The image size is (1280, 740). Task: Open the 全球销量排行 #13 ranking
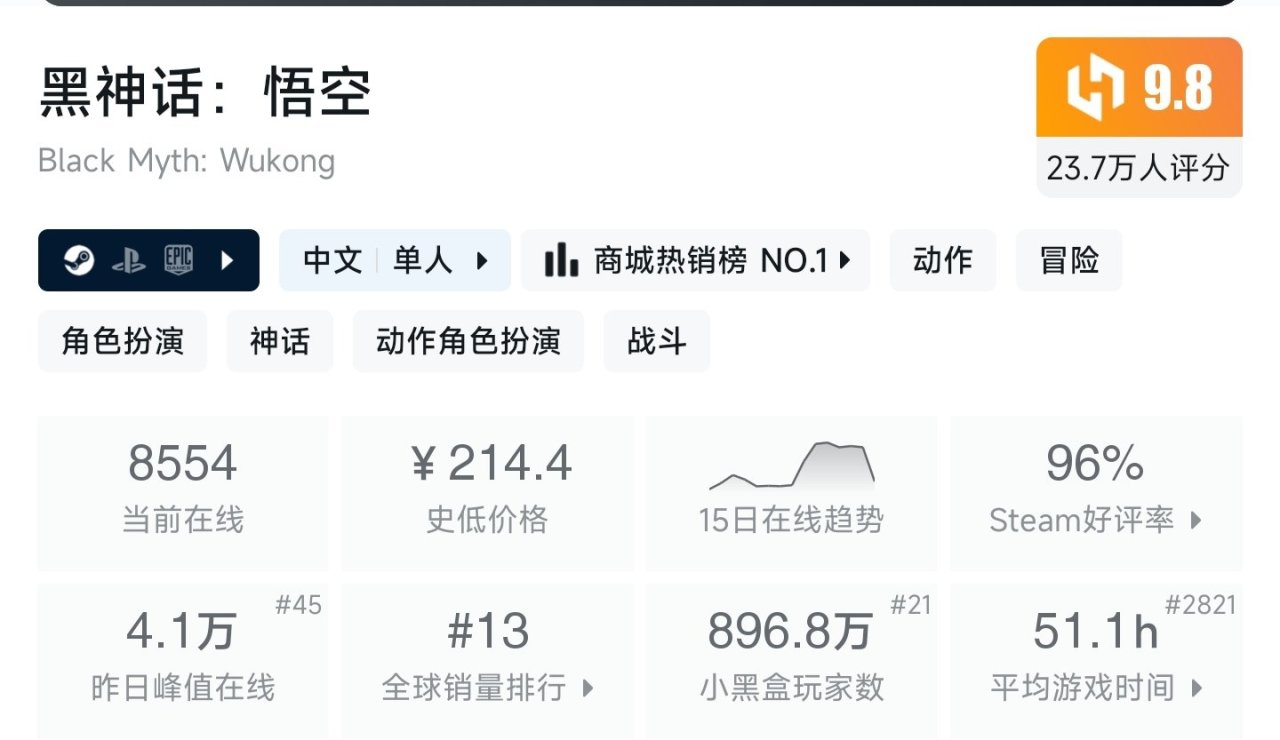point(488,660)
